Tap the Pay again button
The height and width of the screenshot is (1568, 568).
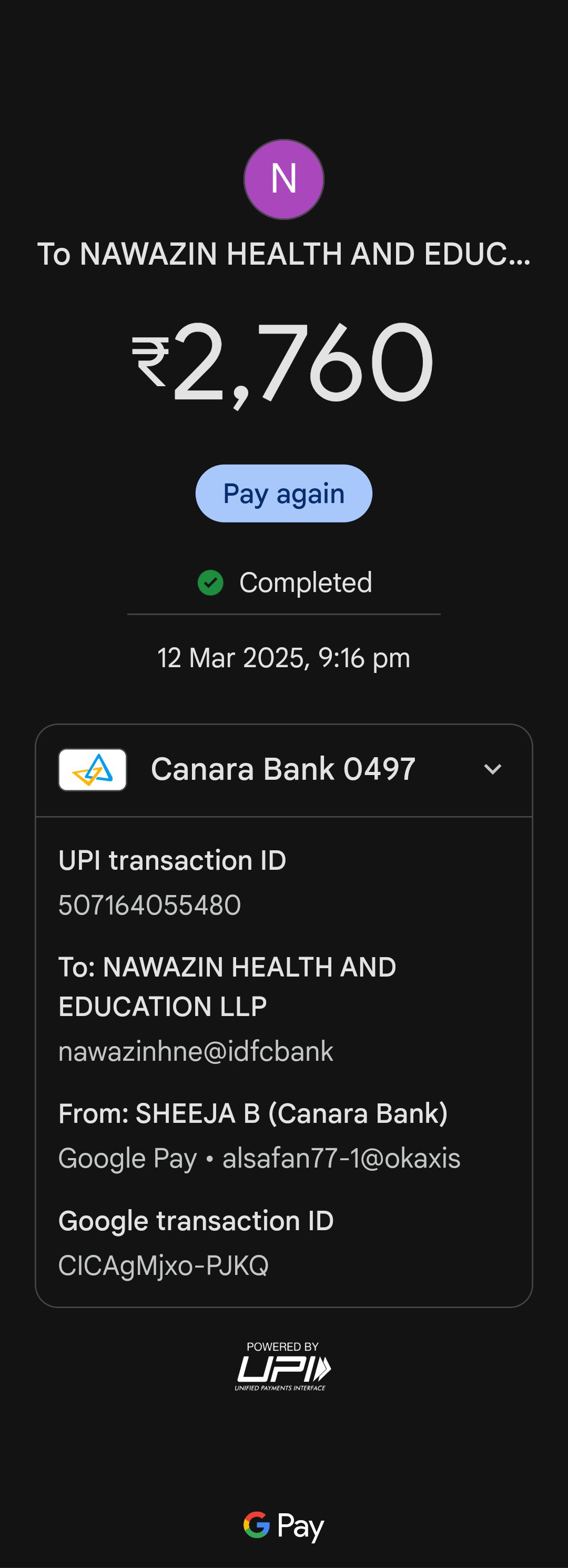(283, 493)
